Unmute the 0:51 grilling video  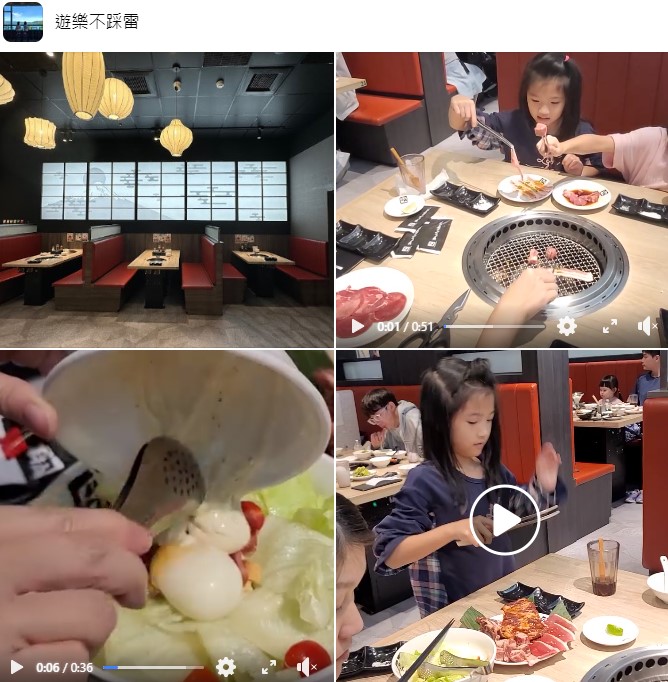648,326
